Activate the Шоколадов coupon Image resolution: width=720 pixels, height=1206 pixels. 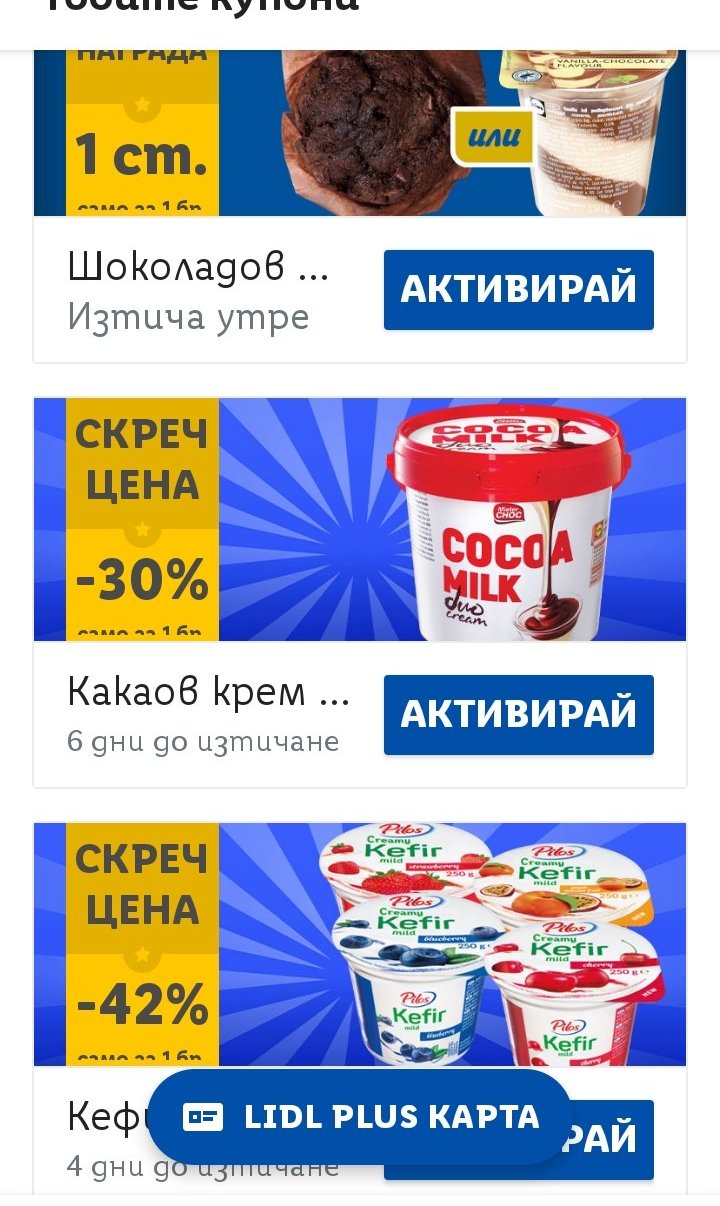point(518,289)
